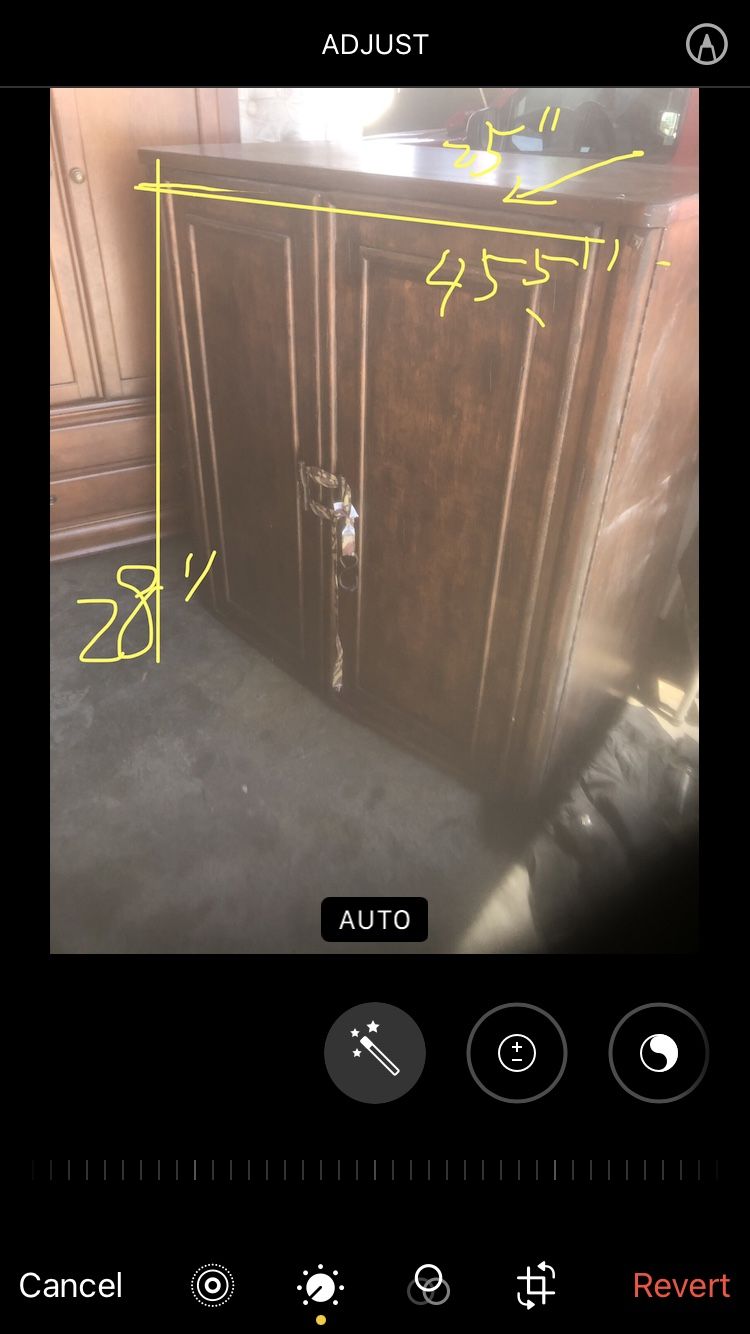The width and height of the screenshot is (750, 1334).
Task: Tap the Auto enhance magic wand
Action: (x=375, y=1053)
